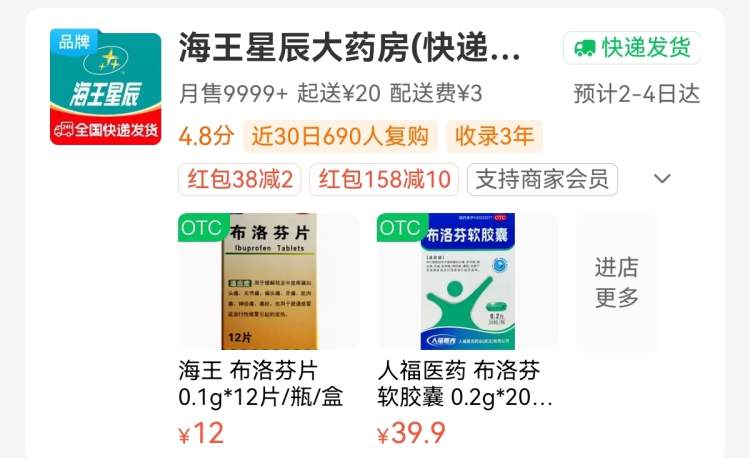Expand the coupon list chevron

[x=662, y=179]
